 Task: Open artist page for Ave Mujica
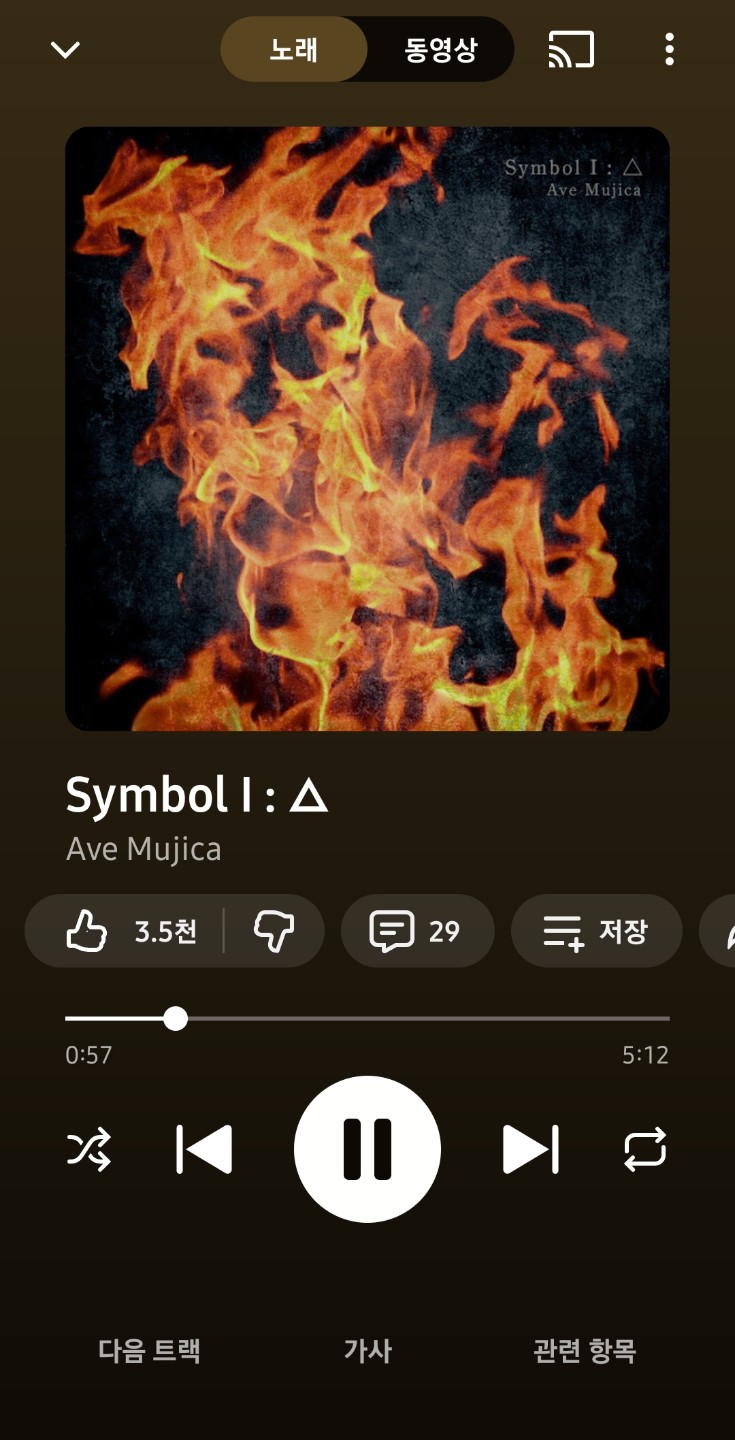click(144, 849)
